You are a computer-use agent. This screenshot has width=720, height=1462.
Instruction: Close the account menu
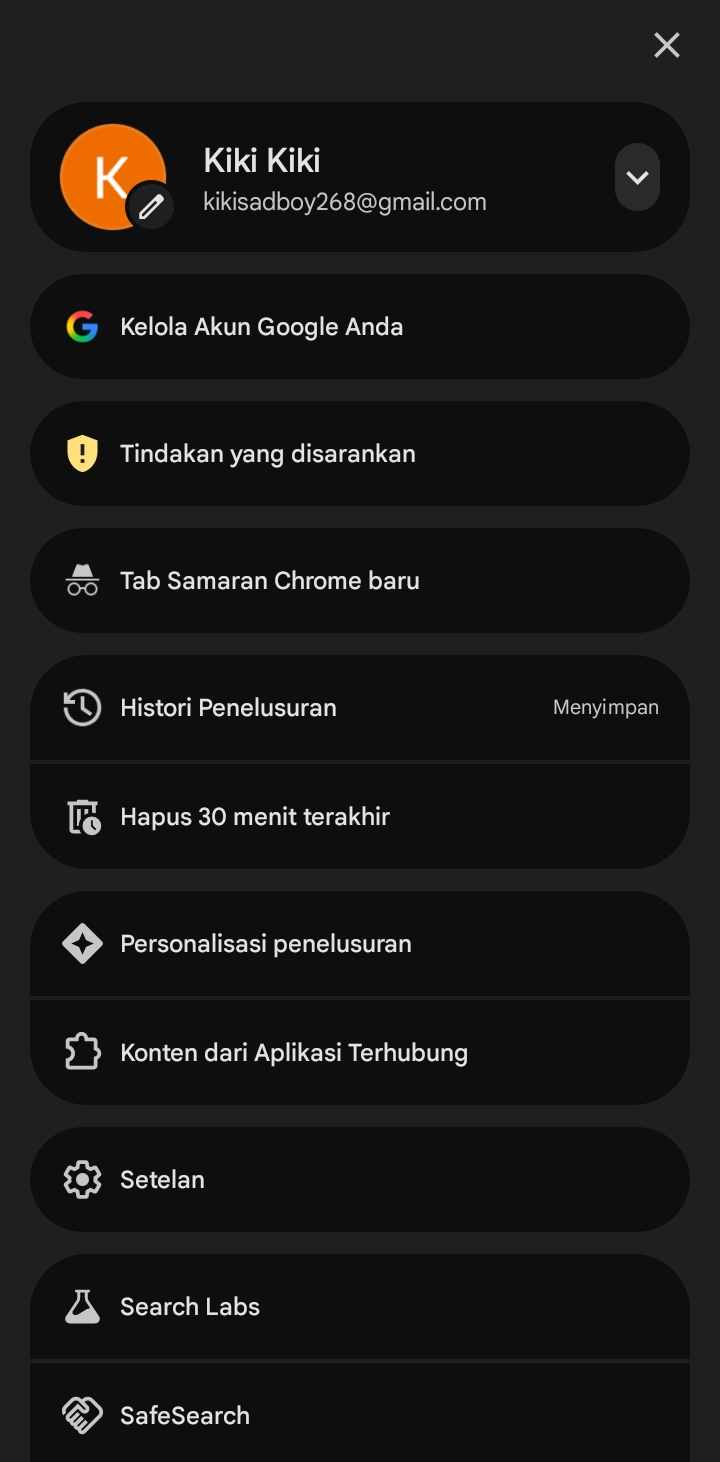point(667,45)
